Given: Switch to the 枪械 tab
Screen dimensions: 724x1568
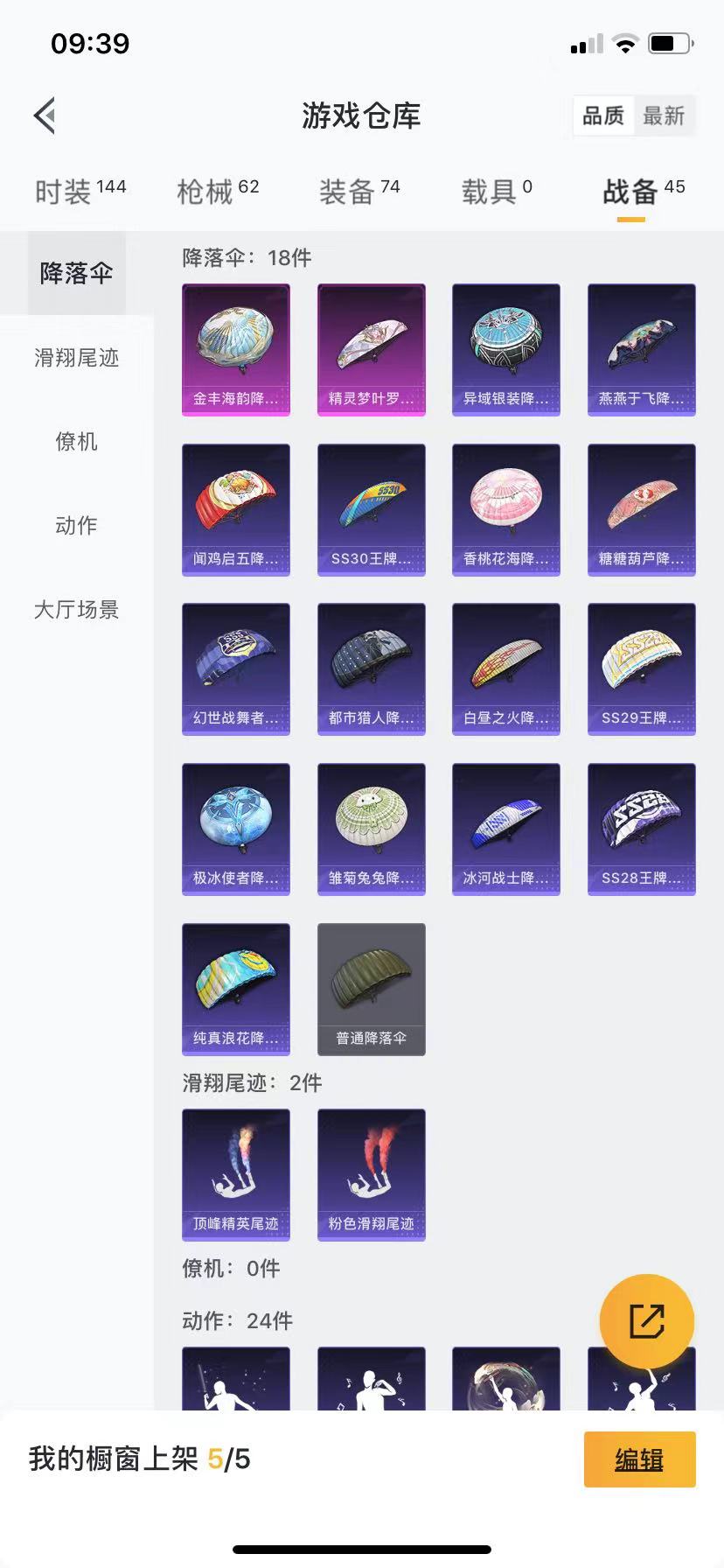Looking at the screenshot, I should [x=218, y=192].
